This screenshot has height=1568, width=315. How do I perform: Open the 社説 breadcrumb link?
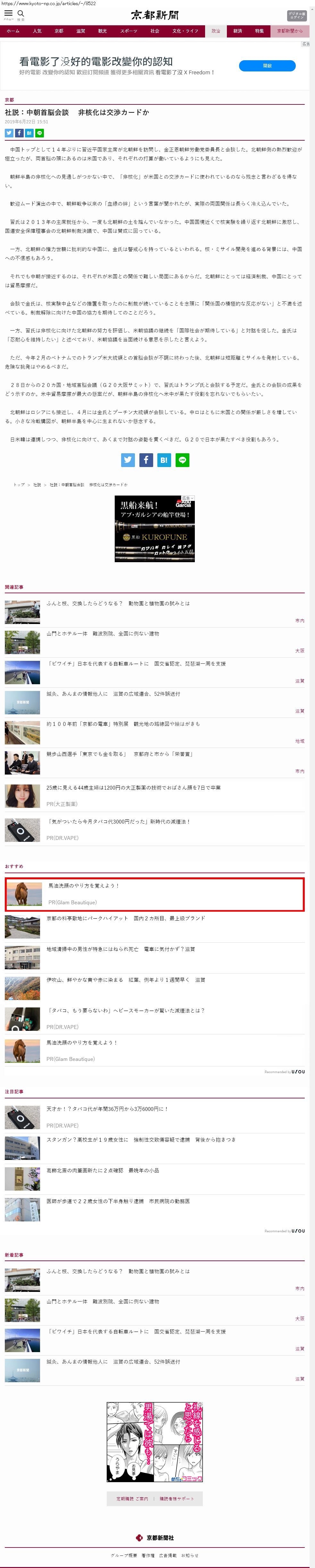pyautogui.click(x=37, y=485)
